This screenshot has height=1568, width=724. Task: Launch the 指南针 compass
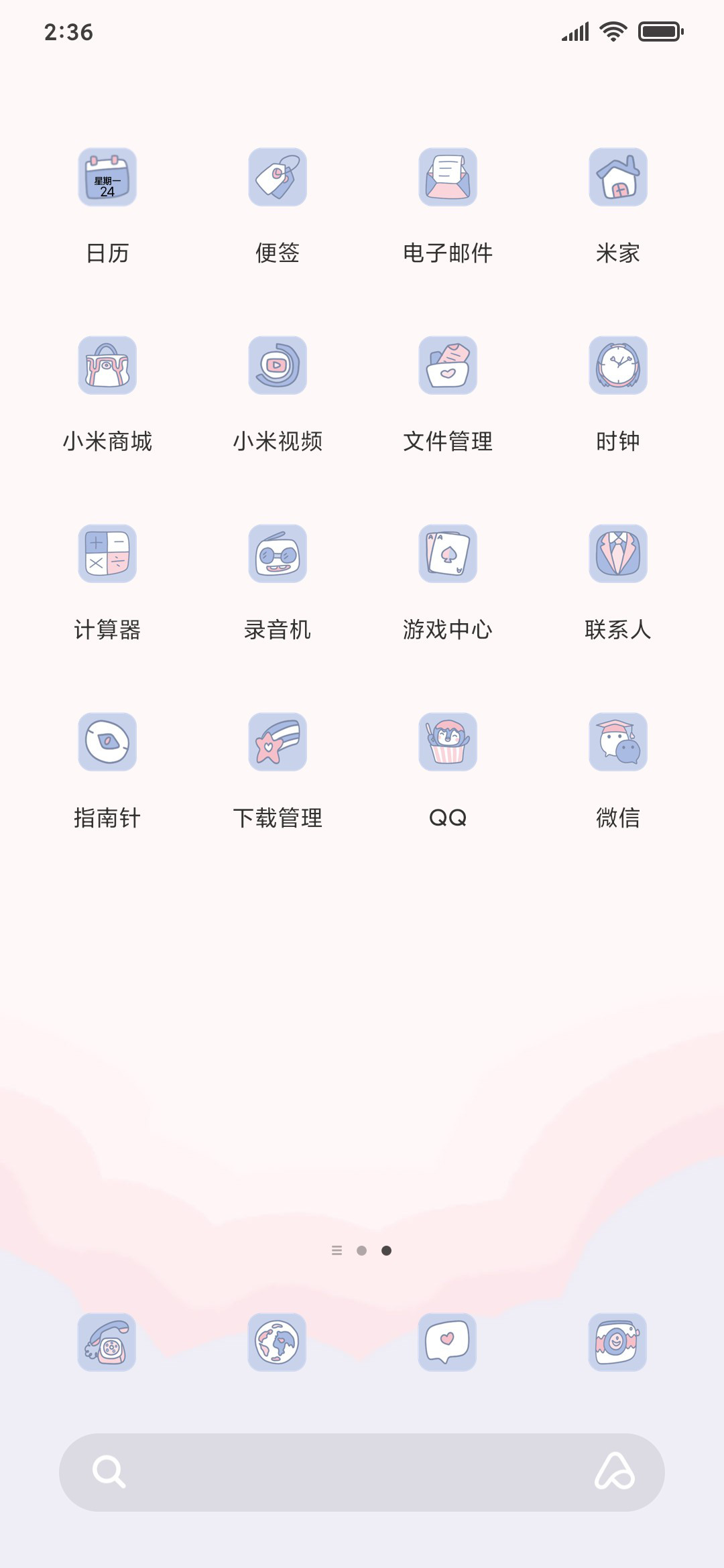pyautogui.click(x=107, y=742)
